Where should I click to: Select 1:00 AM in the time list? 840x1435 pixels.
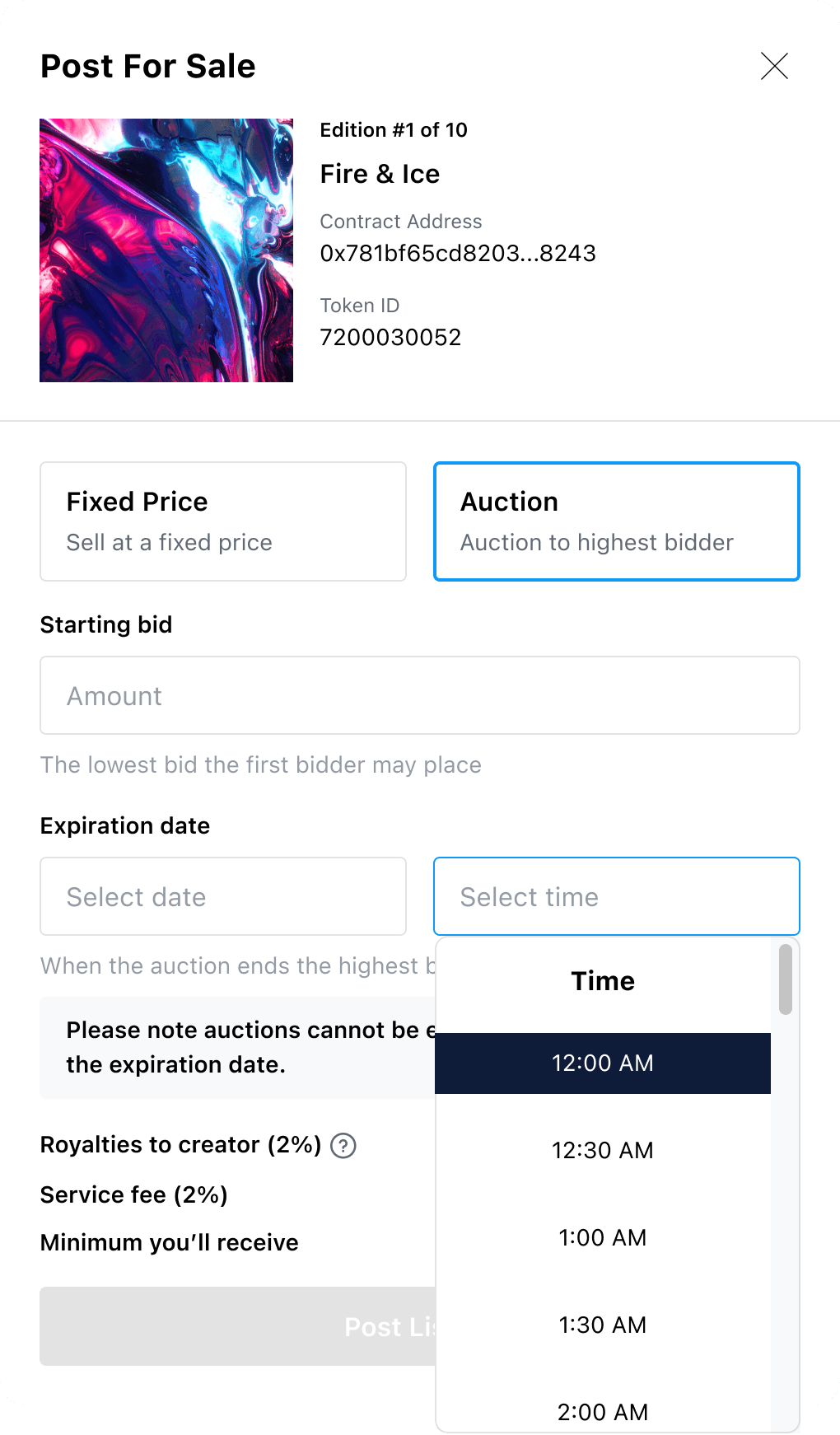pyautogui.click(x=603, y=1237)
